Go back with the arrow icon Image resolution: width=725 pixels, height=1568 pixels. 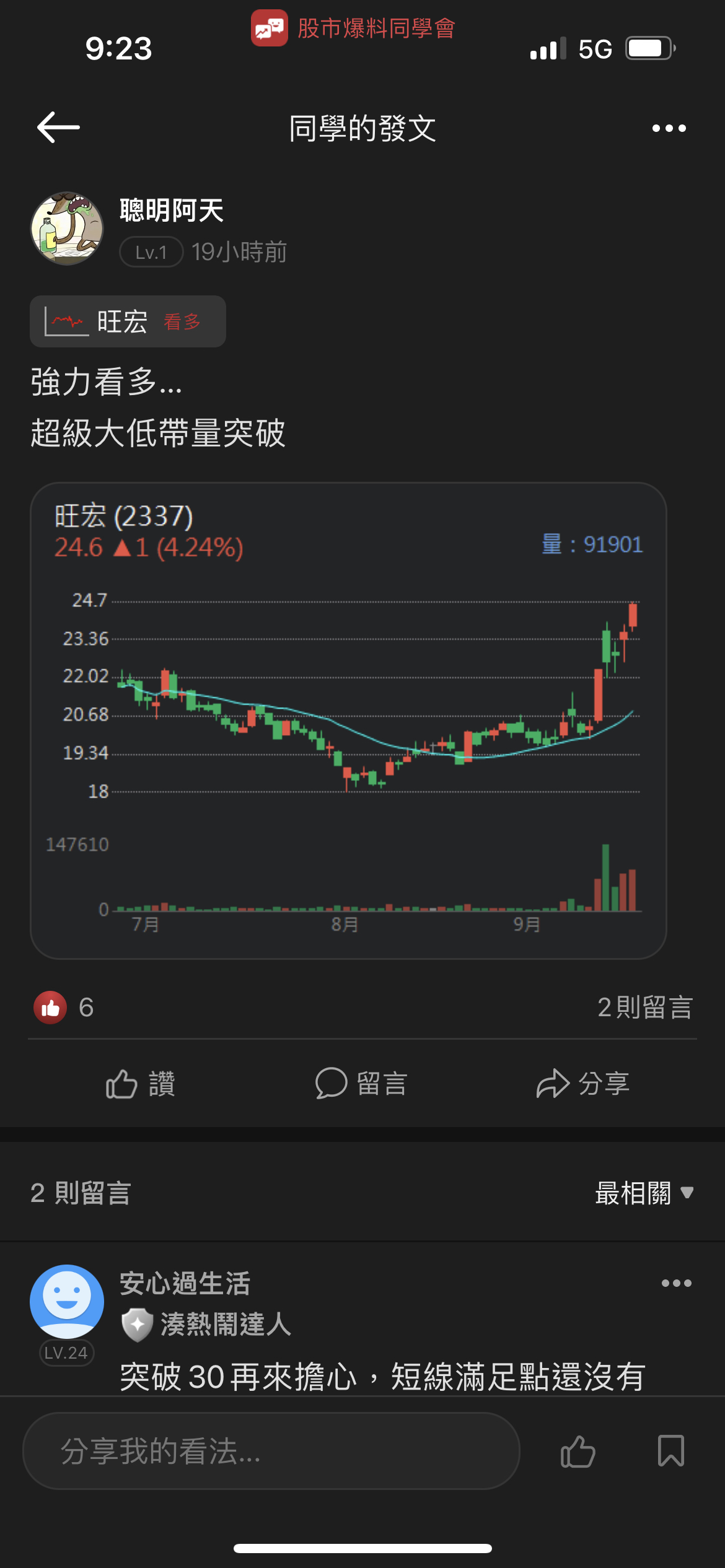(58, 128)
